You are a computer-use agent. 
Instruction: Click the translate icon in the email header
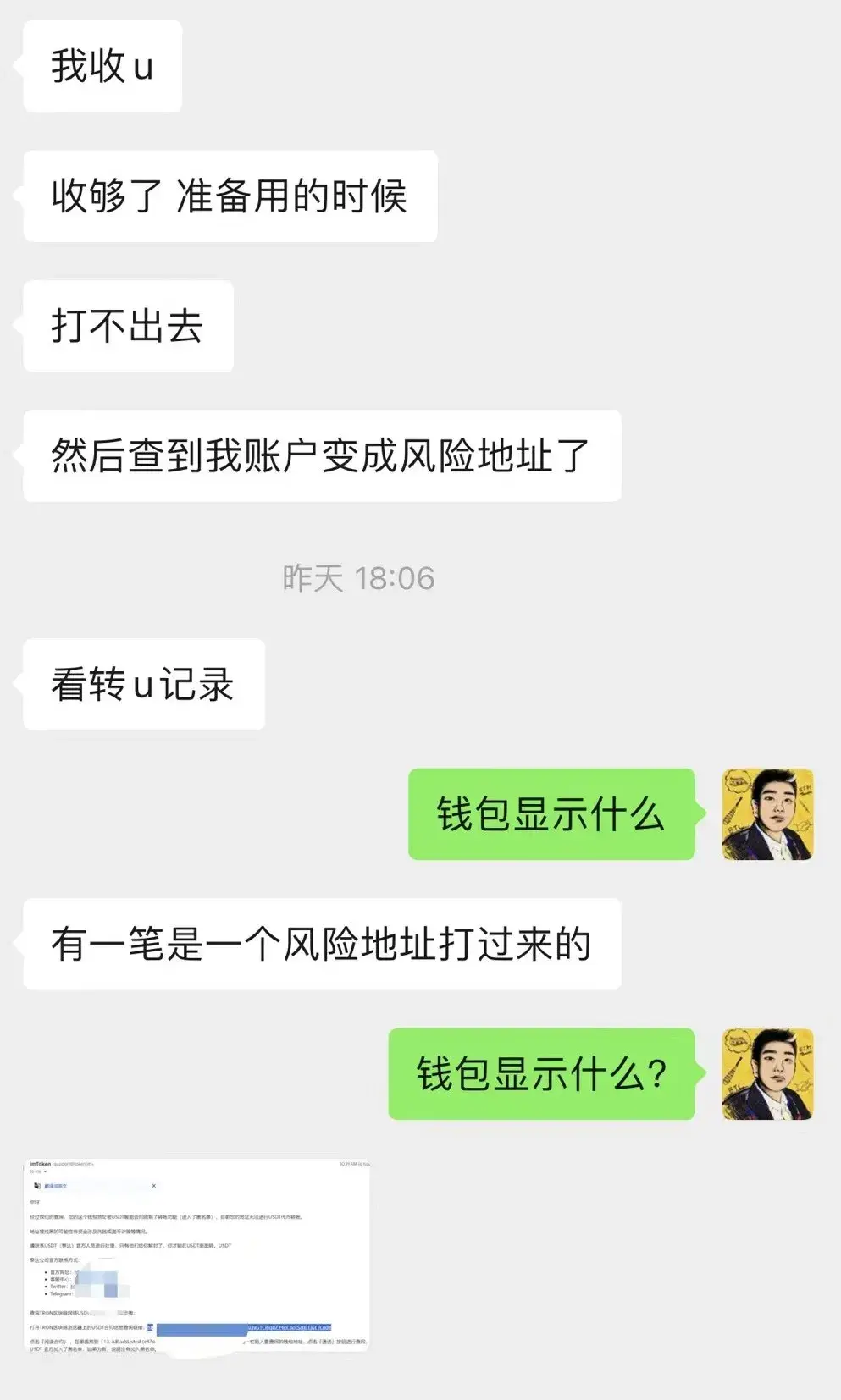37,1186
